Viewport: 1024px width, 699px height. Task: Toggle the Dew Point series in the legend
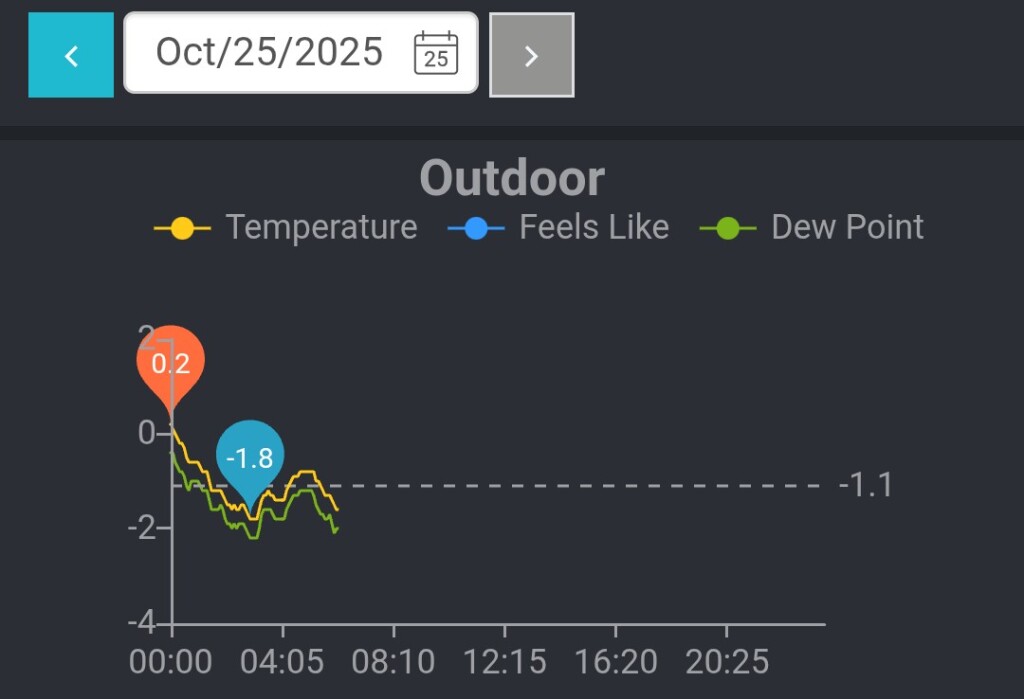click(812, 227)
